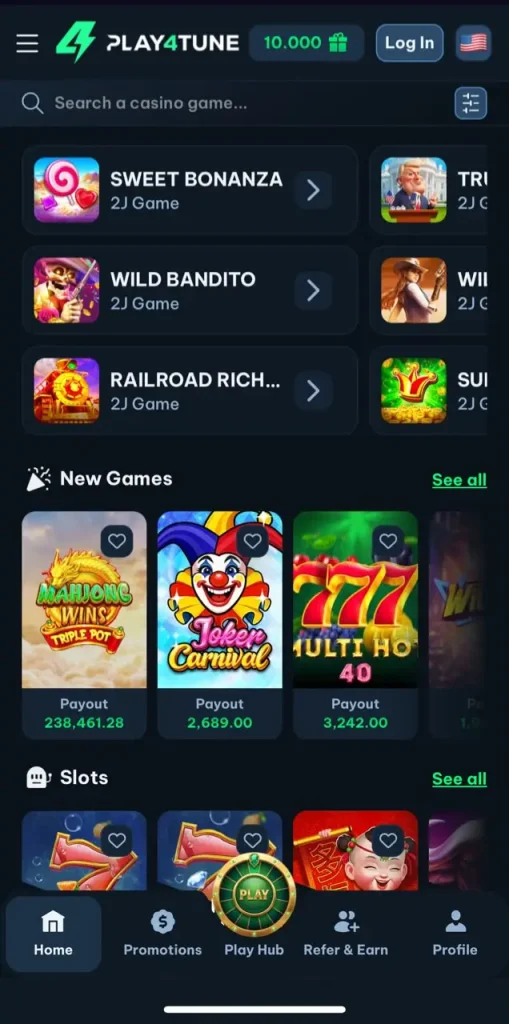This screenshot has height=1024, width=509.
Task: Change language via the US flag icon
Action: coord(473,43)
